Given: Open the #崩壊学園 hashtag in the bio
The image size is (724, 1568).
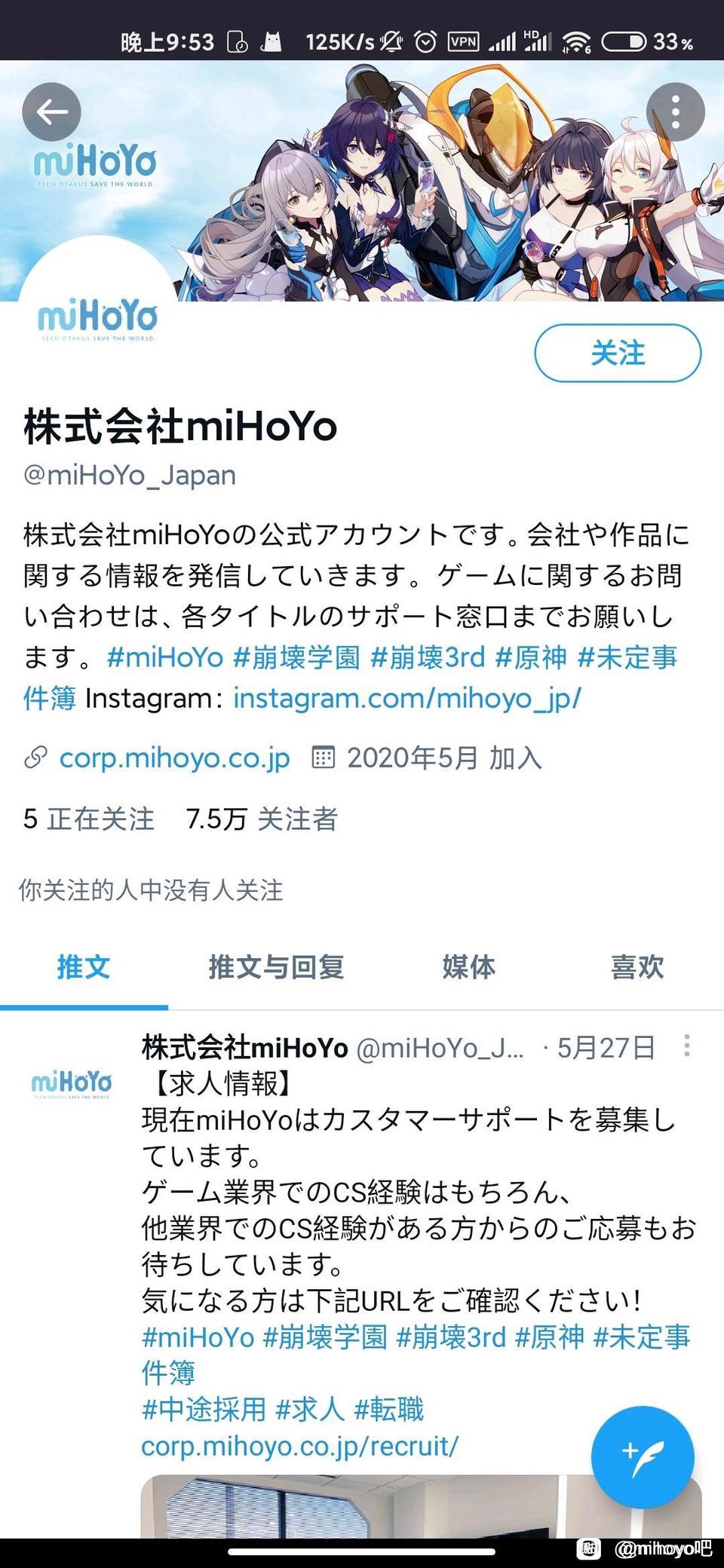Looking at the screenshot, I should pos(296,657).
